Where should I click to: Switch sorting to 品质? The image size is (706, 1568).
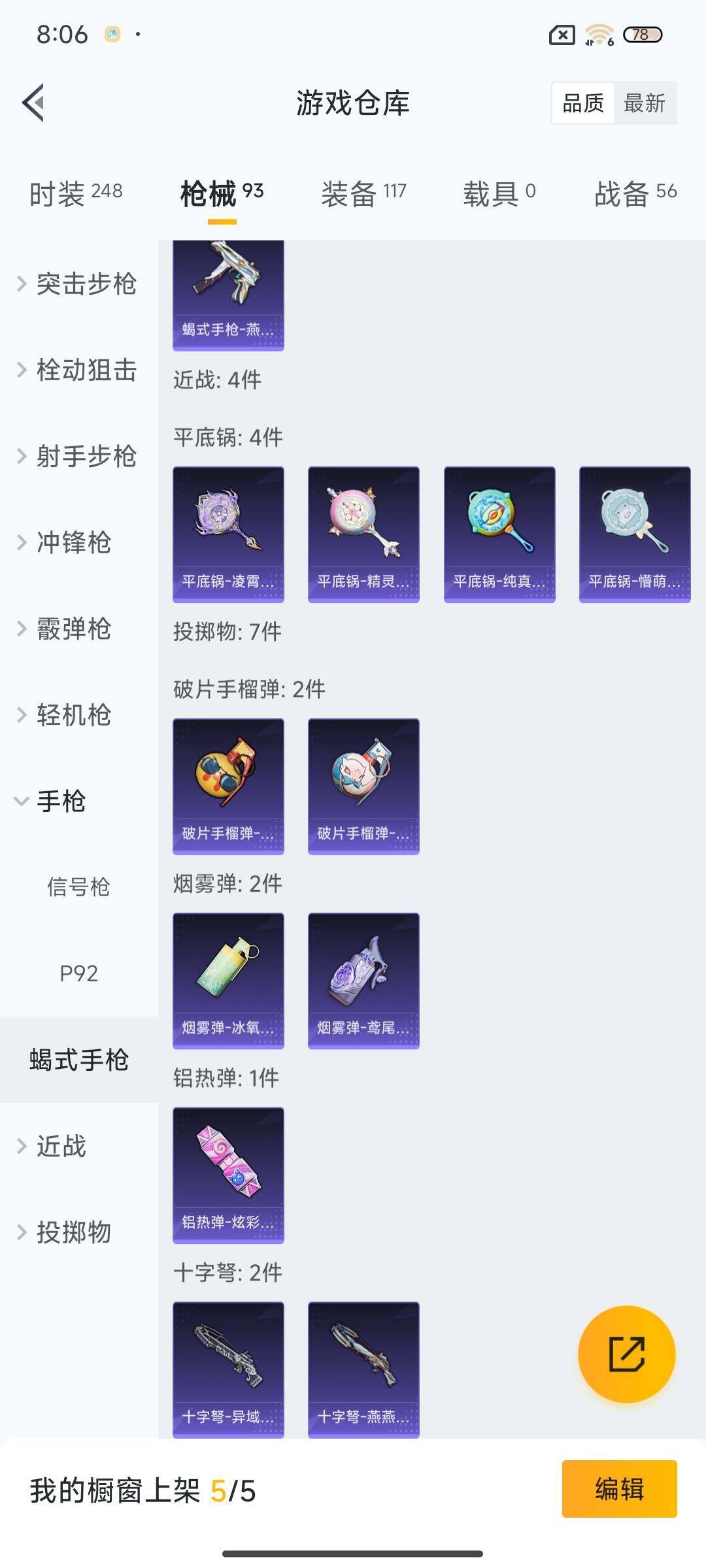[584, 103]
